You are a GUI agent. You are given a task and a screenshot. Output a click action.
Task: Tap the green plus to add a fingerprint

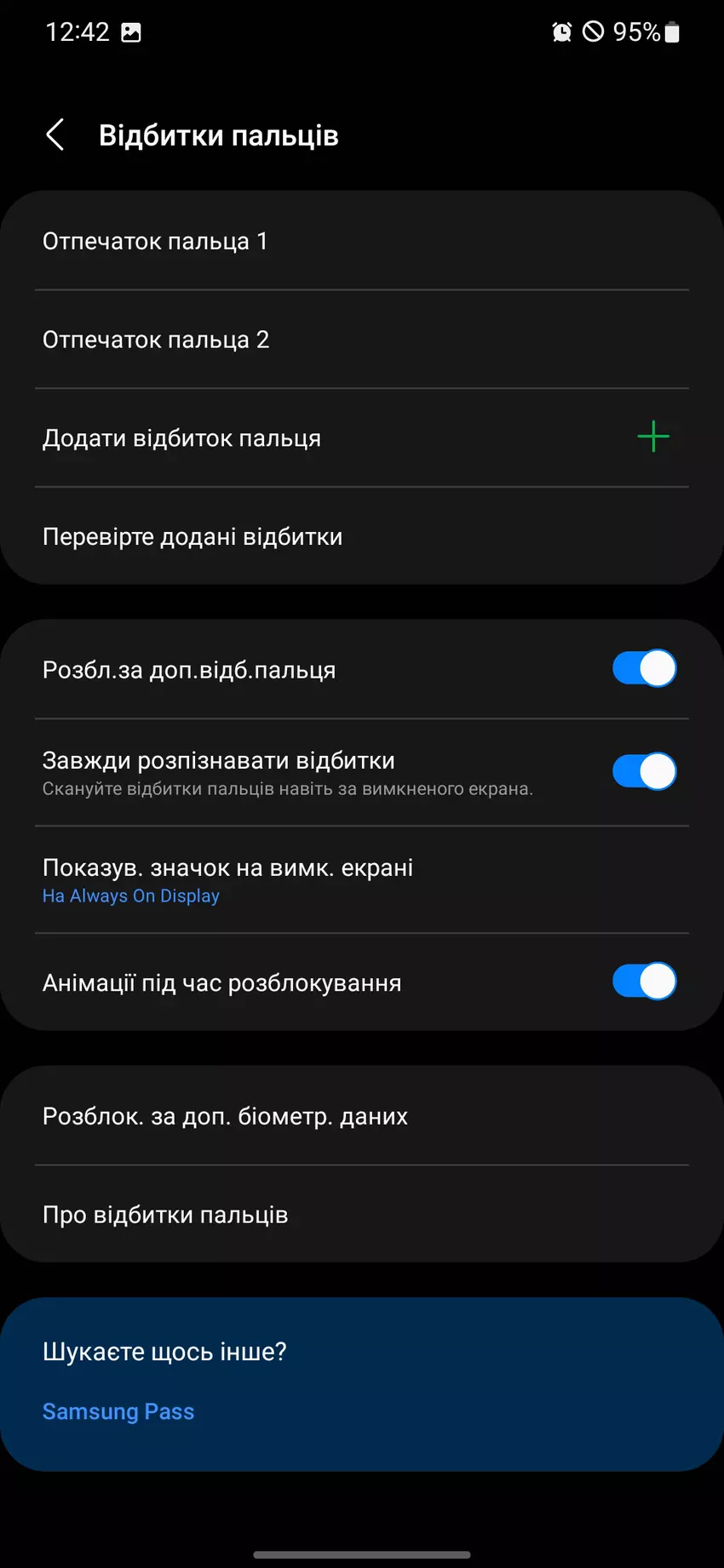point(653,437)
